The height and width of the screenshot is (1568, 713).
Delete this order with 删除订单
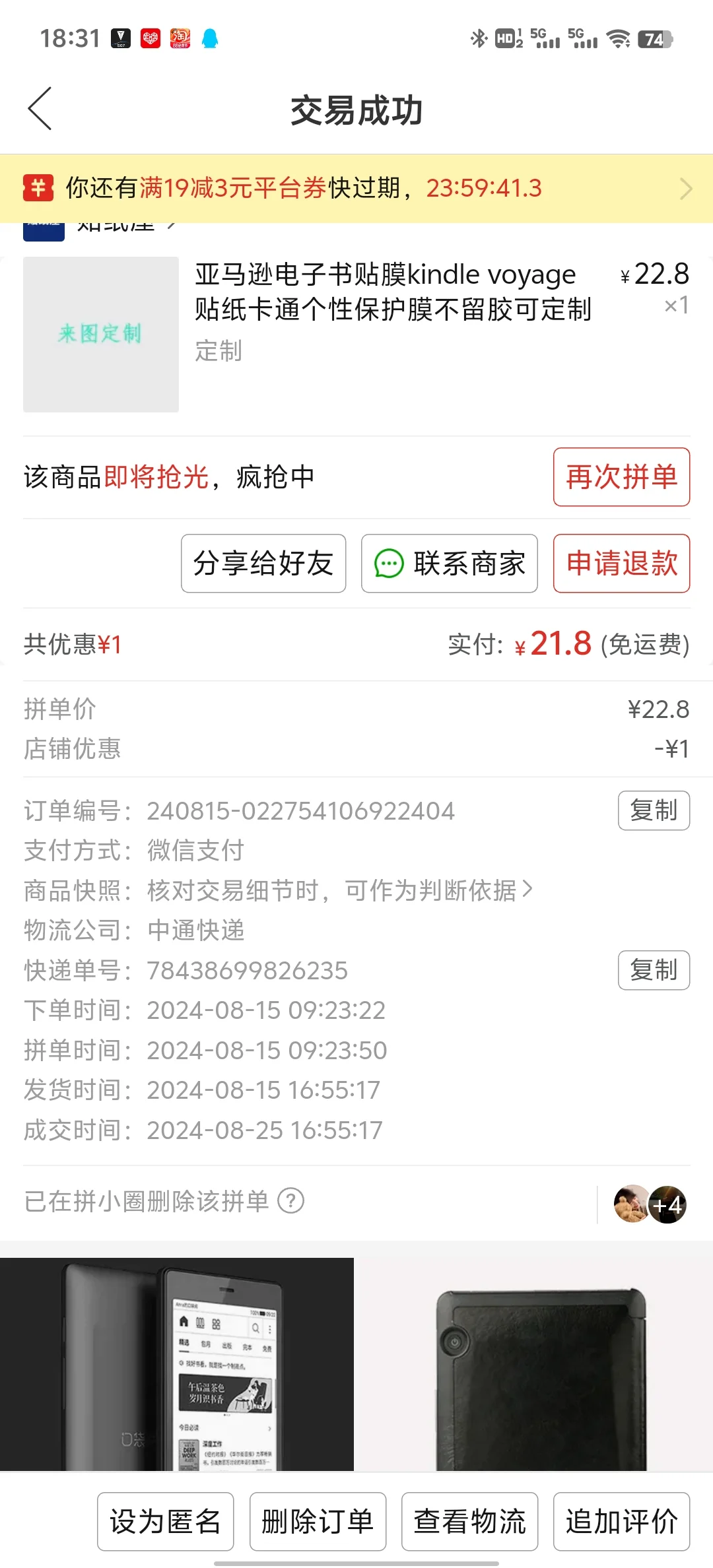pos(318,1522)
